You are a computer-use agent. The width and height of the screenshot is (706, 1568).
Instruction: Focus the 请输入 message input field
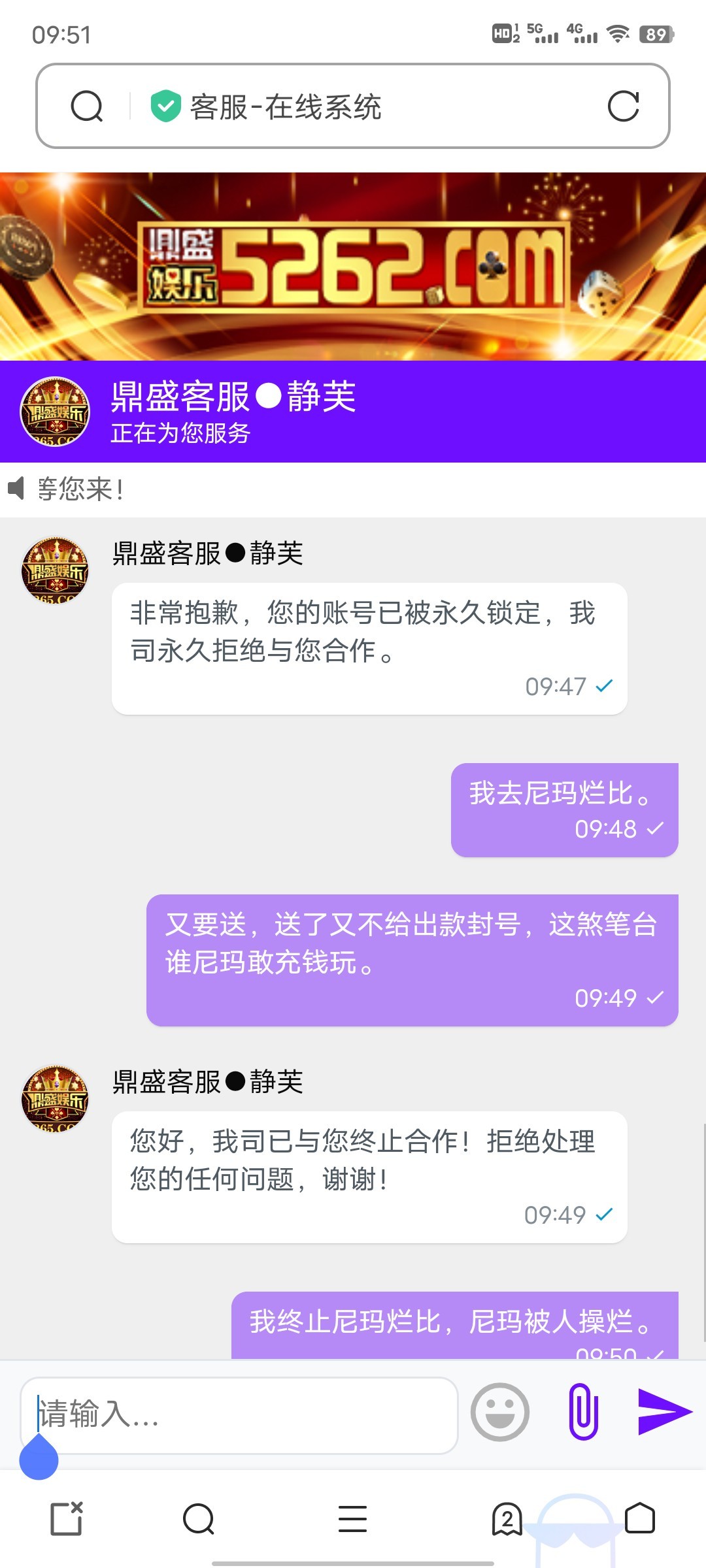(239, 1415)
